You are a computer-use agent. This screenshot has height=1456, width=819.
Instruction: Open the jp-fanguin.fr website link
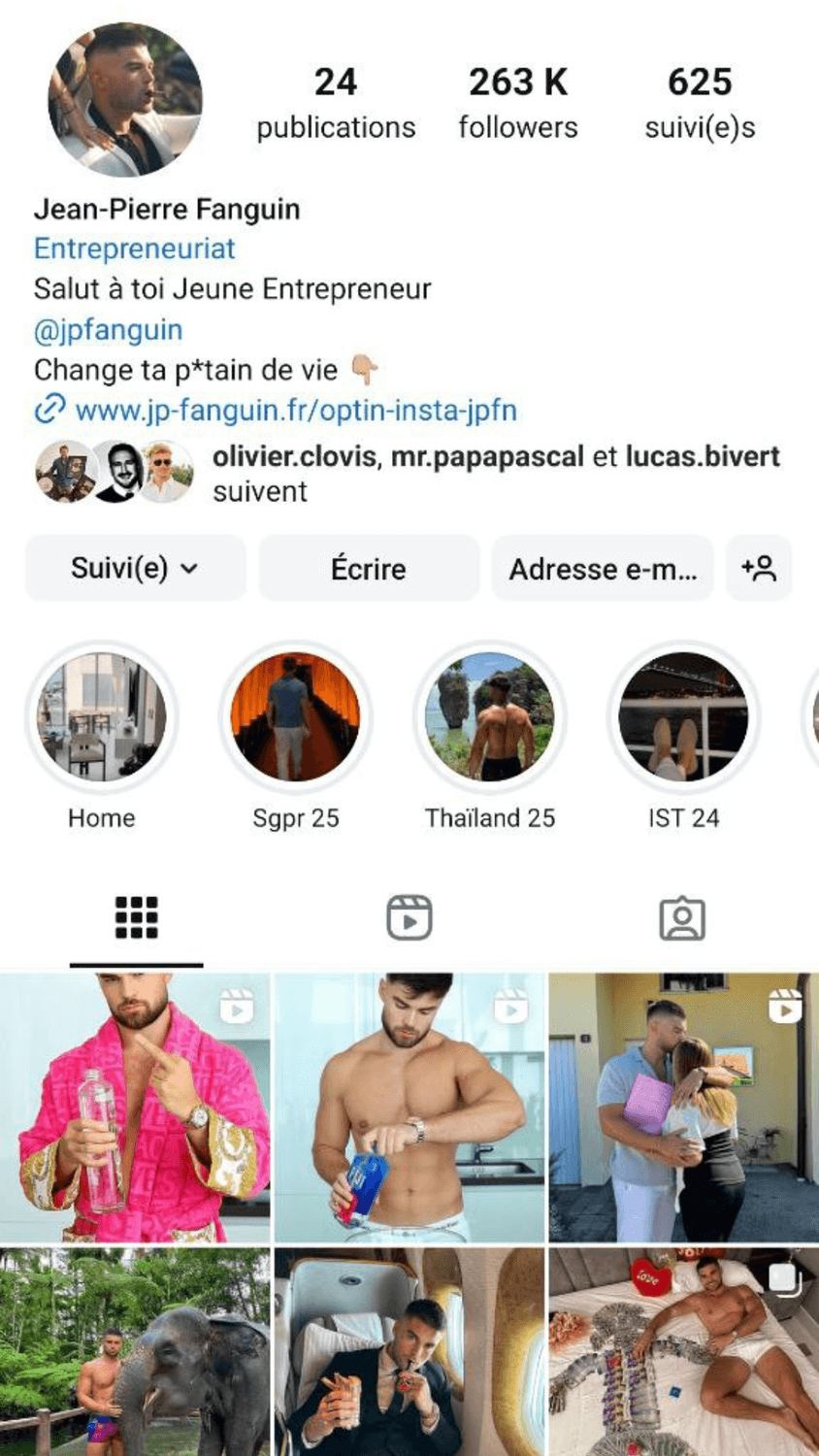[295, 411]
